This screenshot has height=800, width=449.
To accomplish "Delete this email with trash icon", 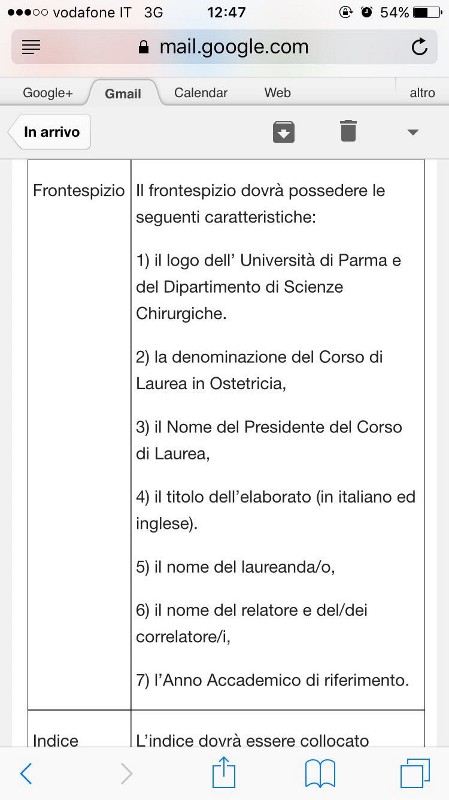I will [x=348, y=131].
